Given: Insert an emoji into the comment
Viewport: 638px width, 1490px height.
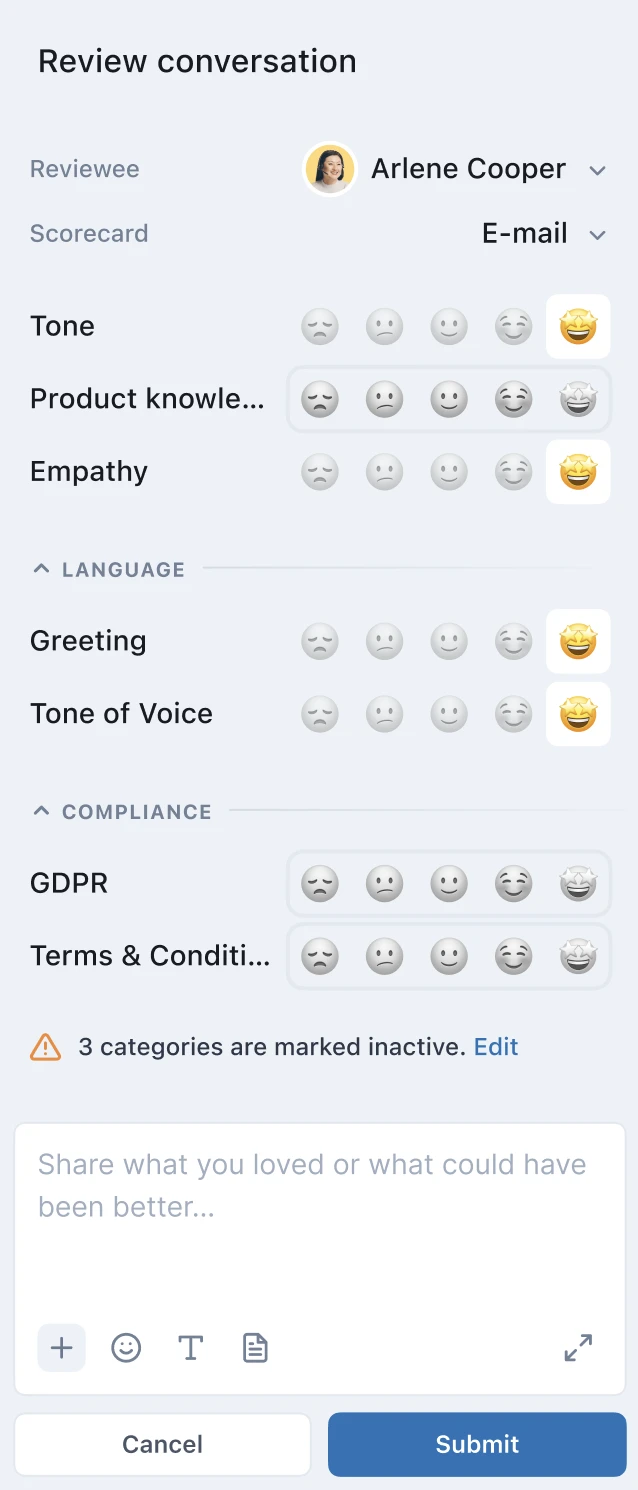Looking at the screenshot, I should [126, 1348].
